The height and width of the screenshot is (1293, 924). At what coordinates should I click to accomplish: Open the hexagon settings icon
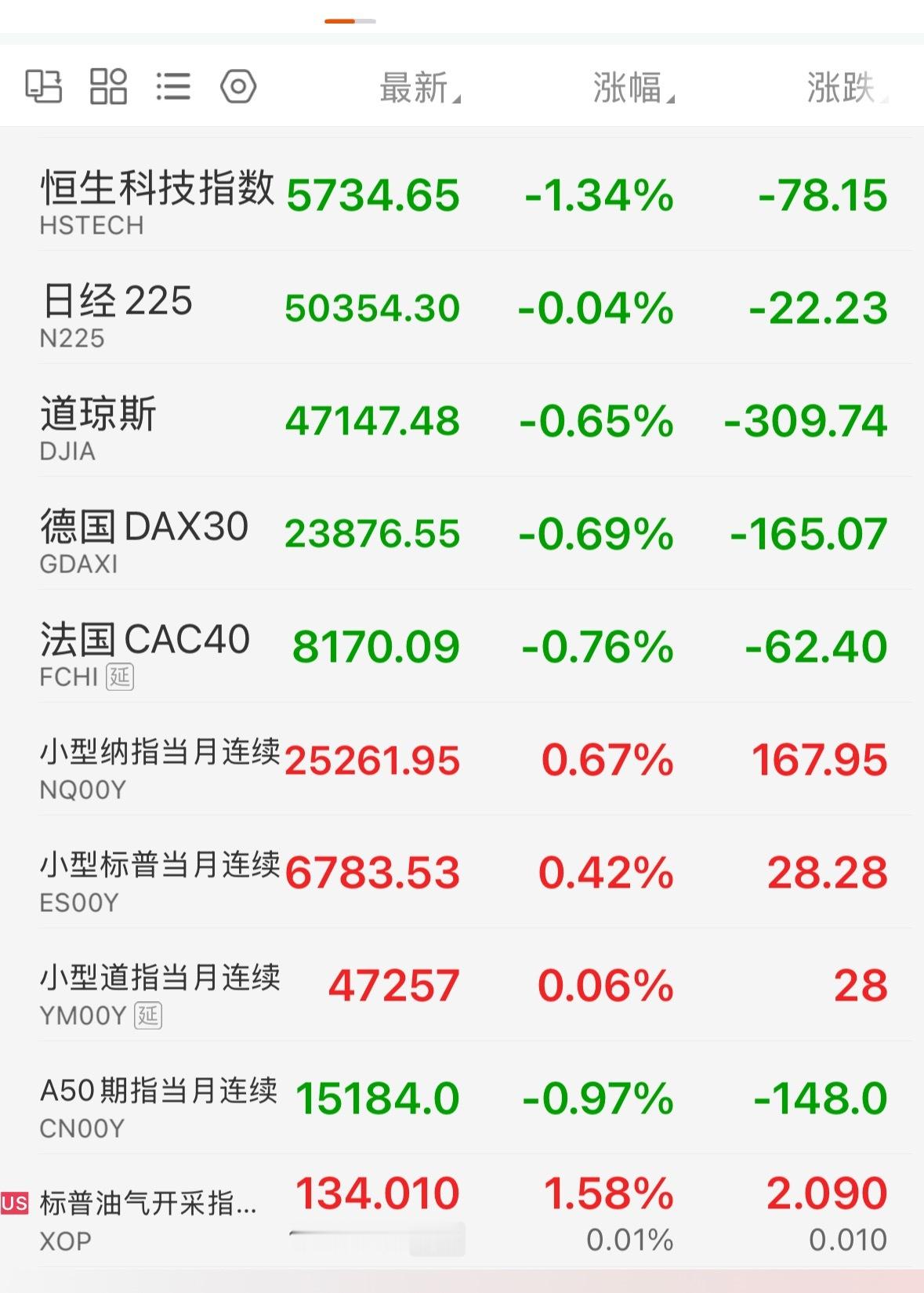(x=238, y=86)
